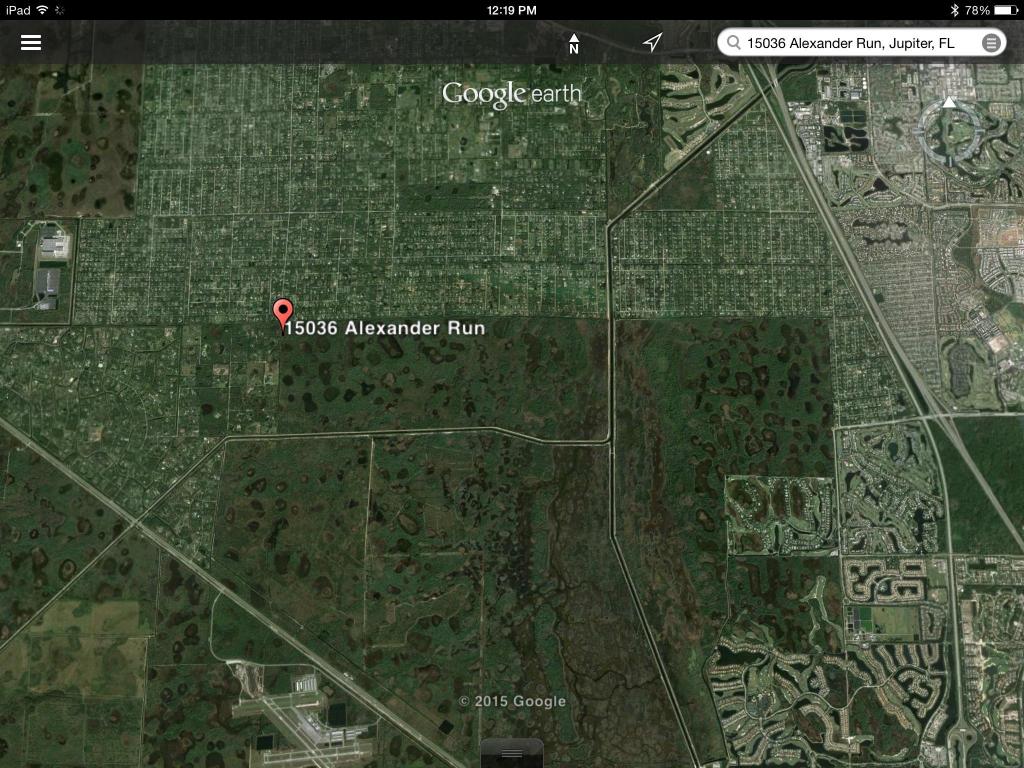The image size is (1024, 768).
Task: Select the 15036 Alexander Run map pin
Action: tap(283, 313)
